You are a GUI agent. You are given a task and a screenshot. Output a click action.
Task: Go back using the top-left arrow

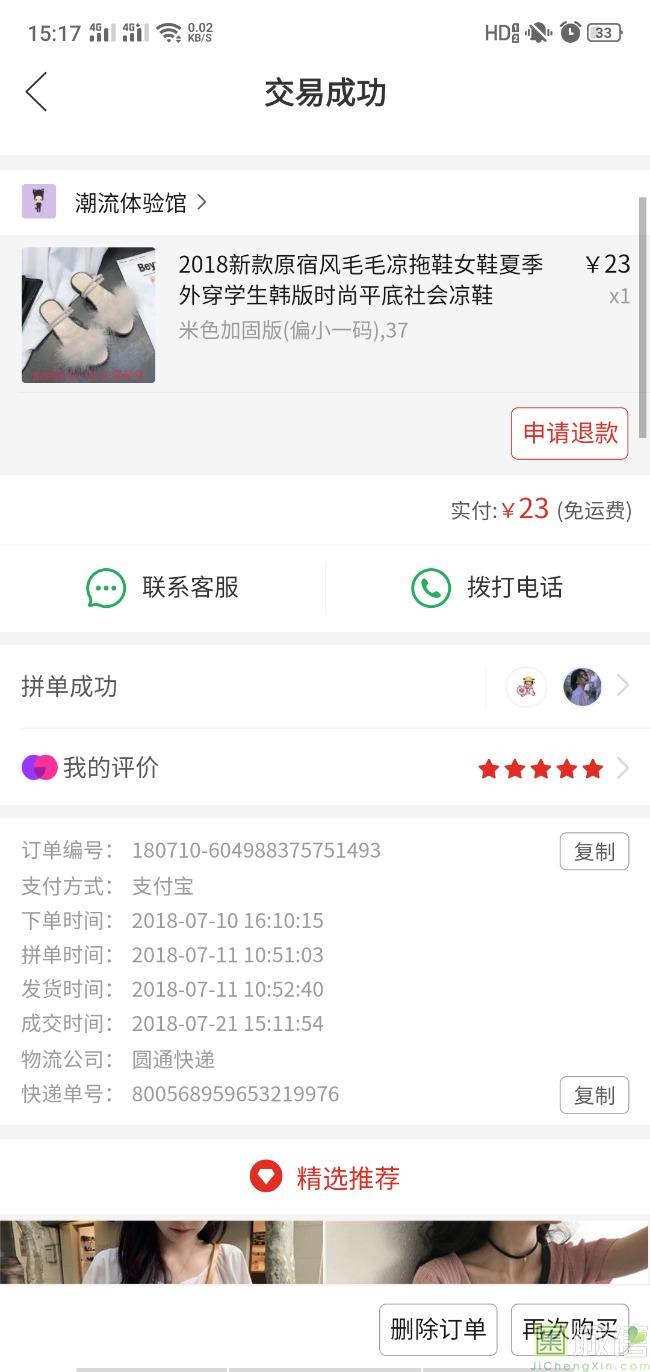[37, 93]
